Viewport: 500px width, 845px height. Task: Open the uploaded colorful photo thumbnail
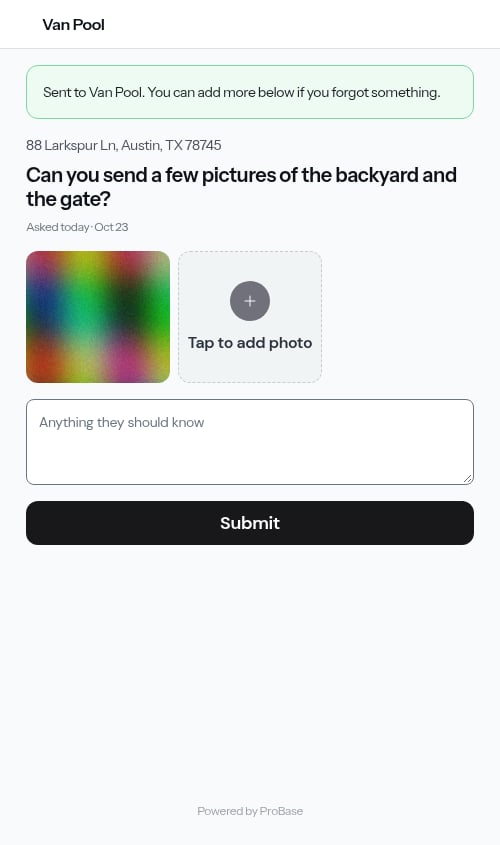[x=98, y=317]
